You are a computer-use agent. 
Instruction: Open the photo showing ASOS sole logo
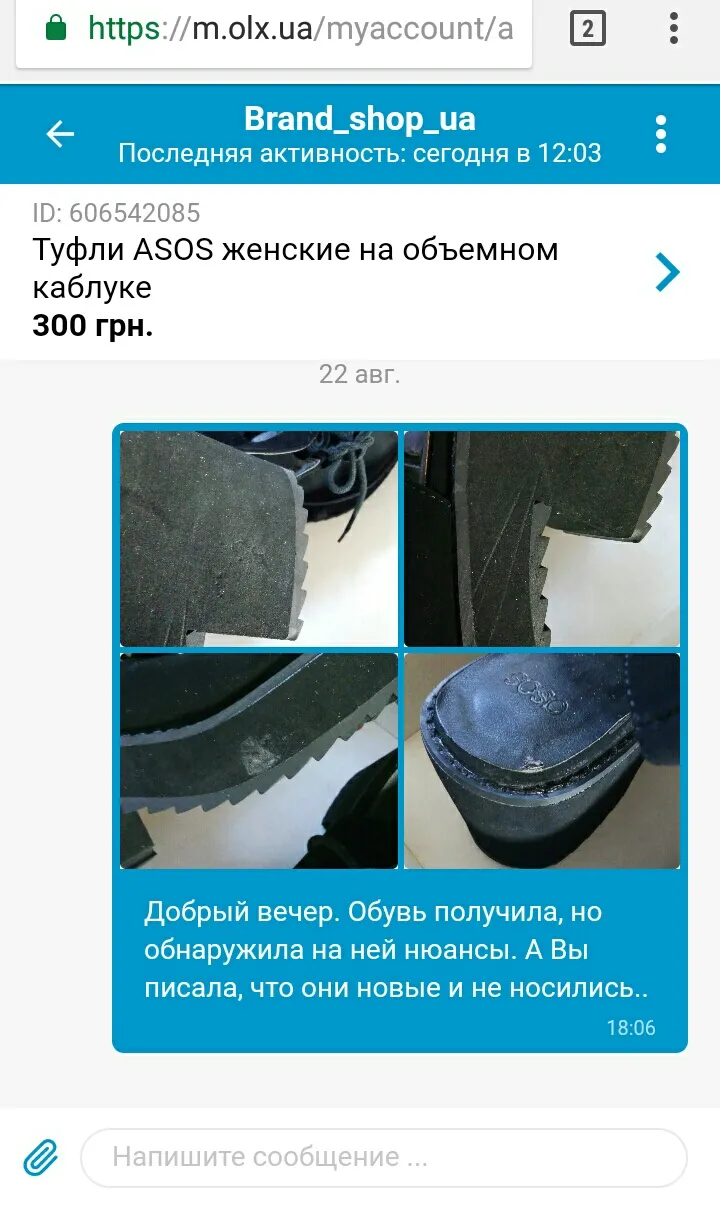click(542, 761)
